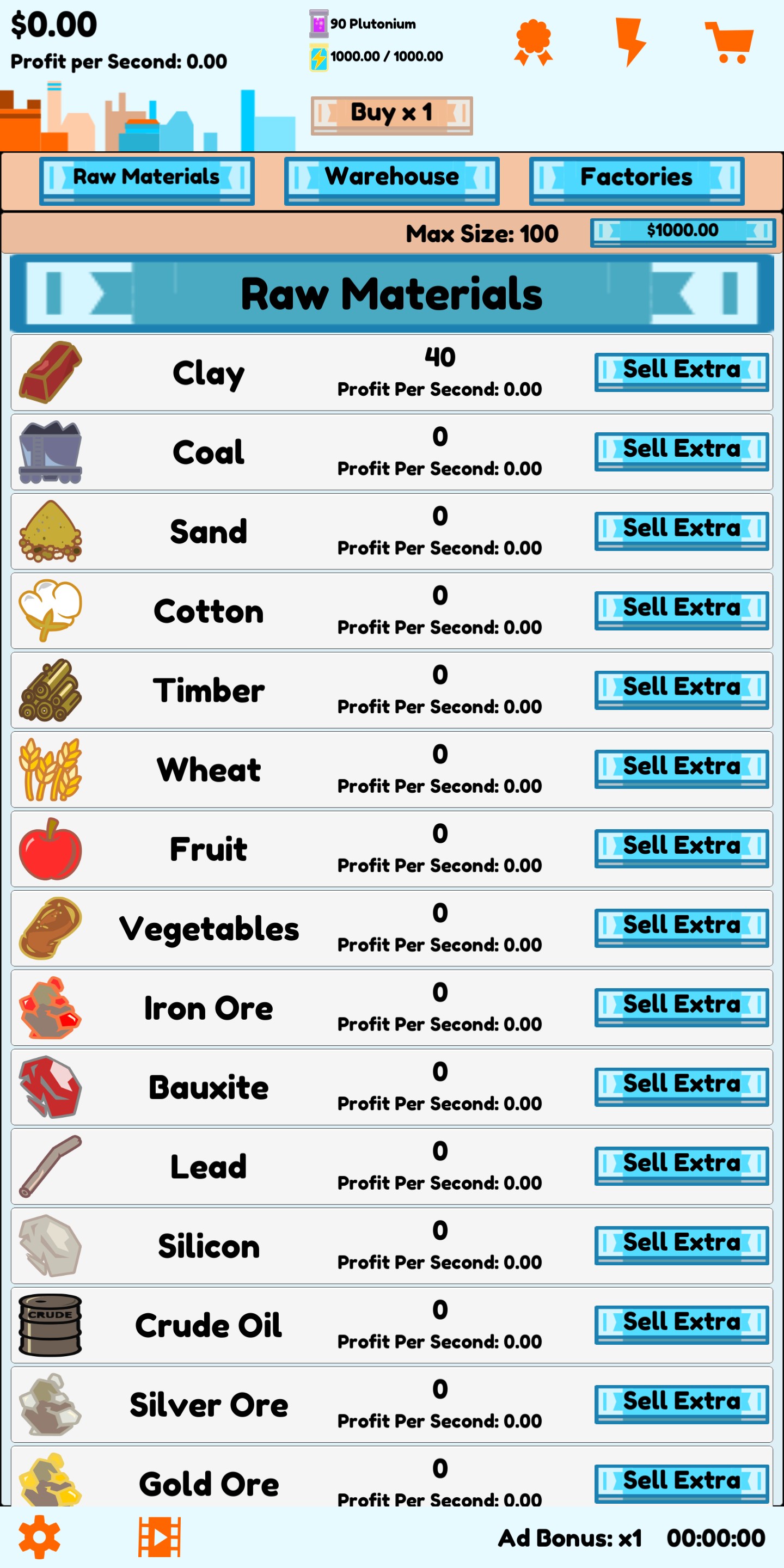The height and width of the screenshot is (1568, 784).
Task: Sell extra Sand
Action: pos(681,531)
